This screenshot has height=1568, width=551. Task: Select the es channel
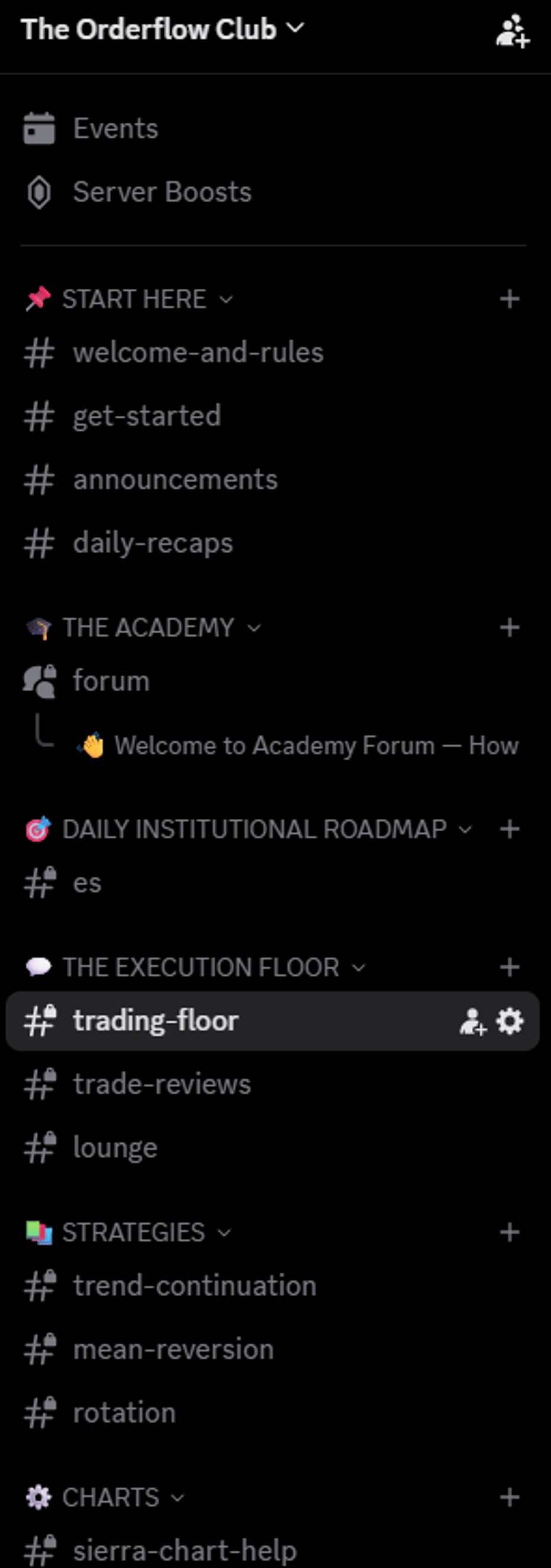point(273,883)
